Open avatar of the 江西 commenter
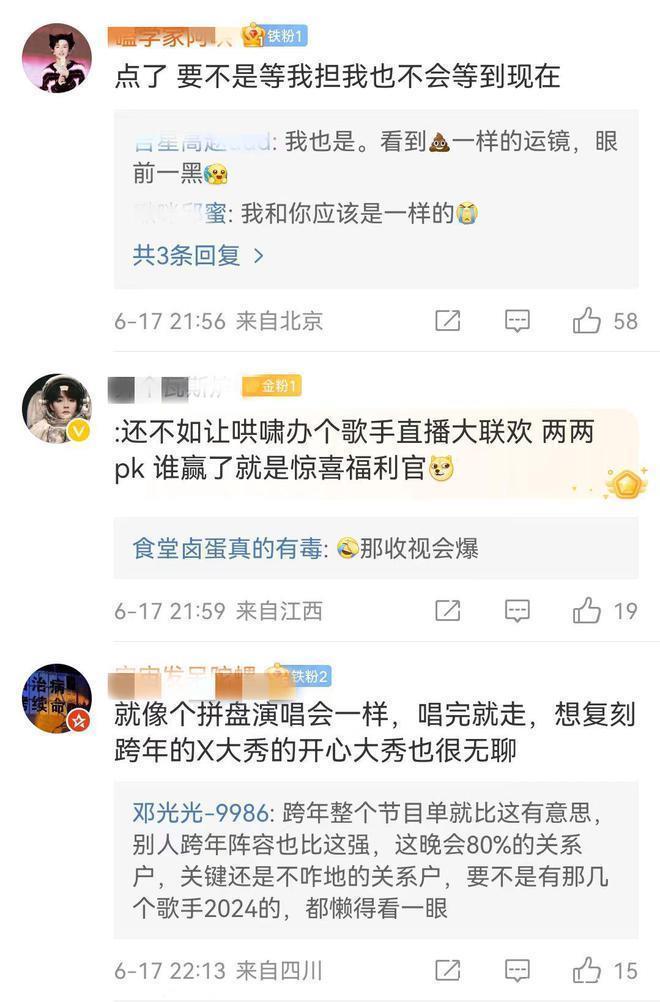The height and width of the screenshot is (1002, 660). tap(57, 408)
